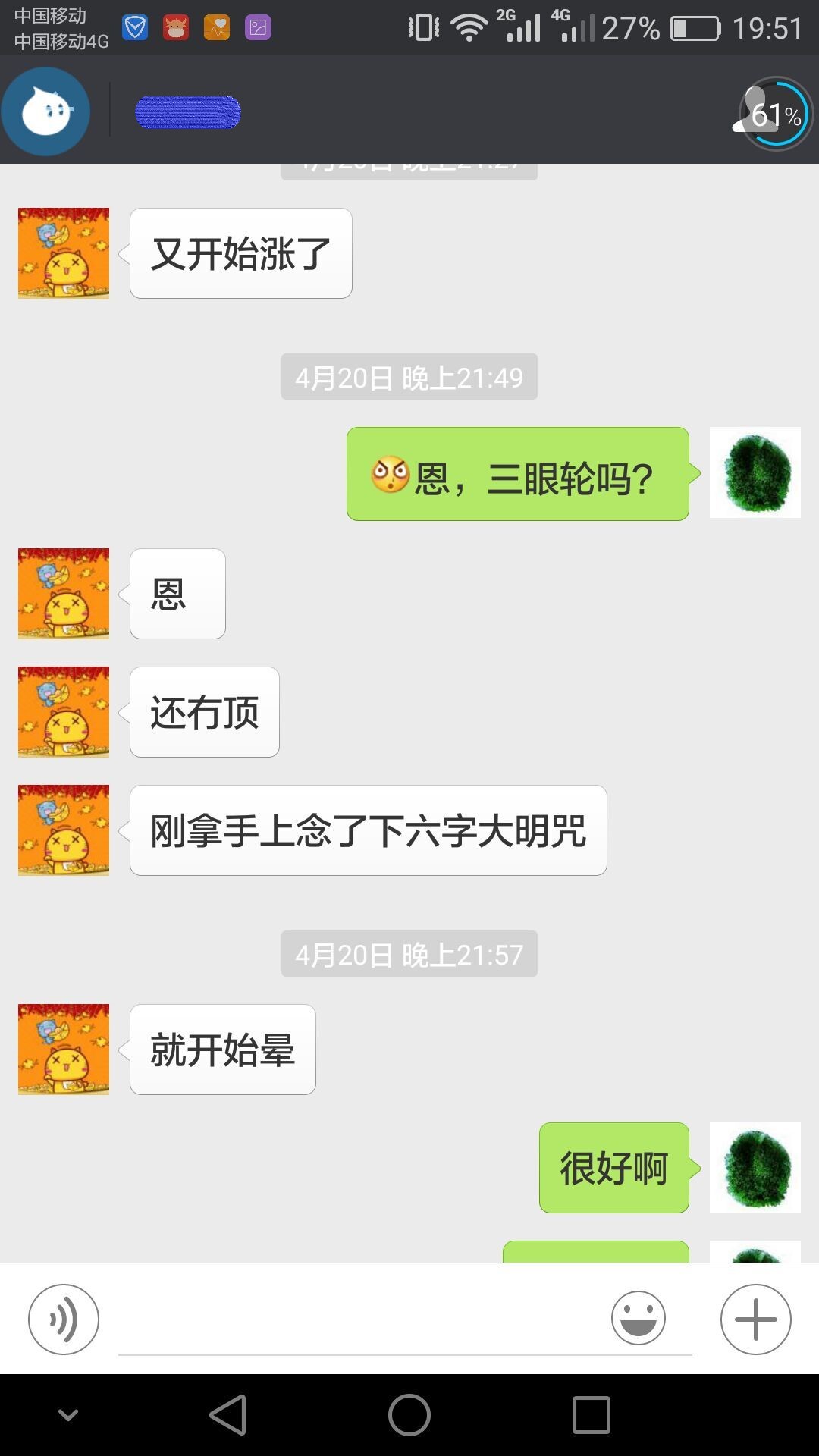819x1456 pixels.
Task: Hide the keyboard via navigation bar down arrow
Action: [68, 1415]
